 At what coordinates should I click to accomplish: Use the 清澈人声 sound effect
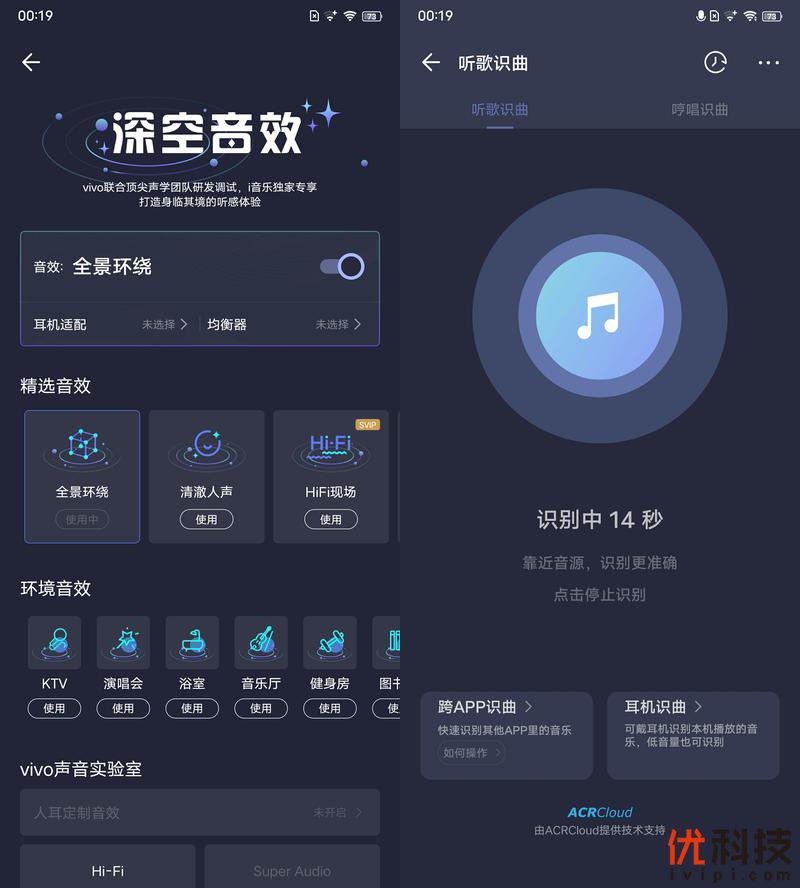click(206, 519)
